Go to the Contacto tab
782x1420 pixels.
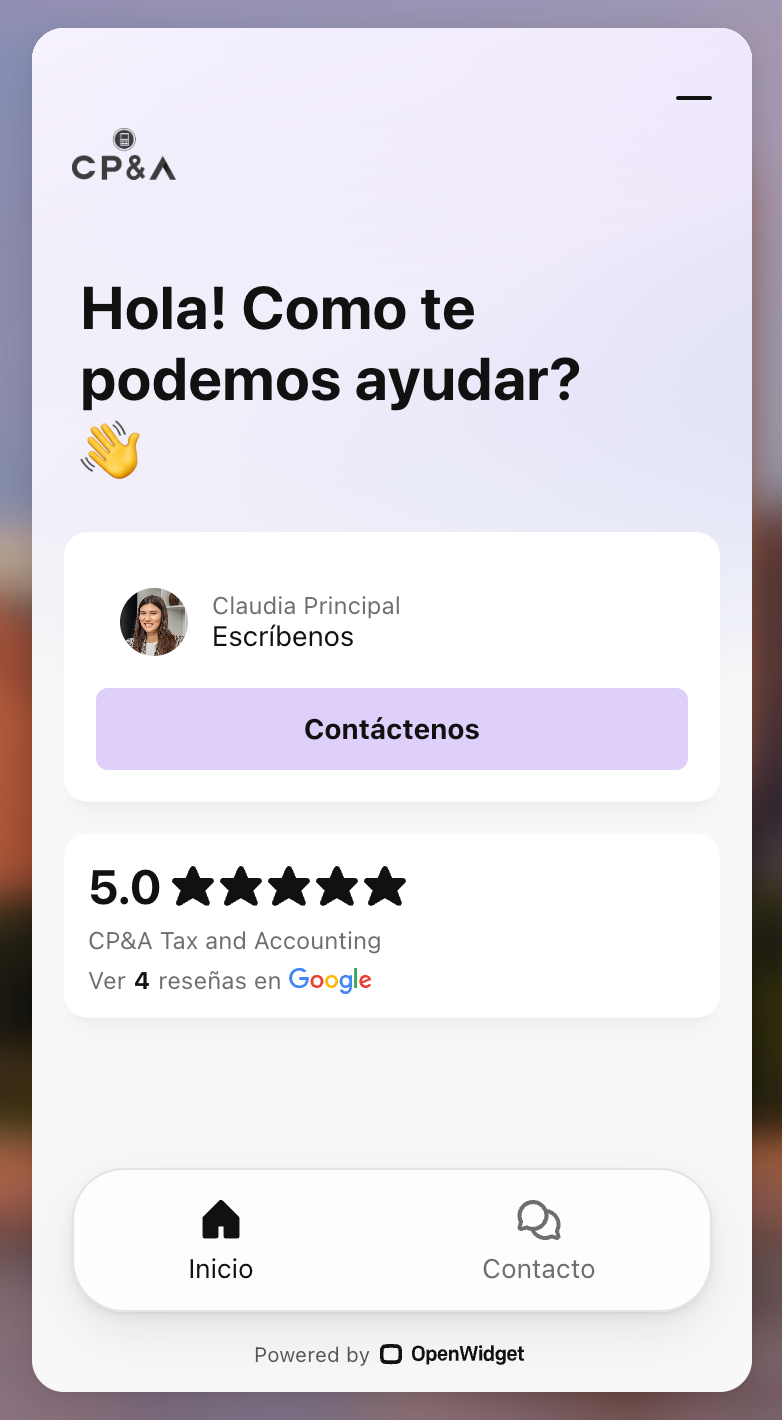pyautogui.click(x=538, y=1240)
